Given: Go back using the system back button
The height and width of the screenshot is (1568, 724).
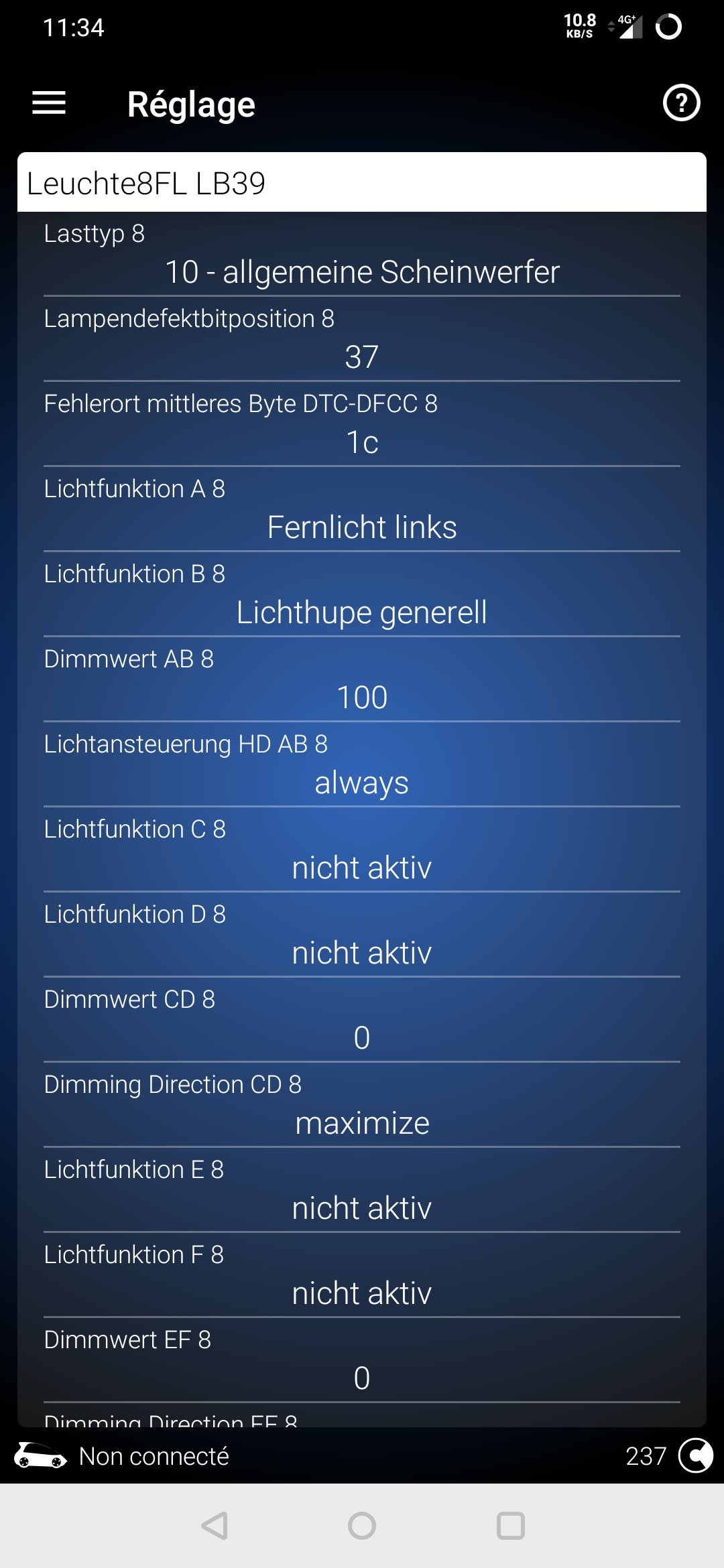Looking at the screenshot, I should (215, 1526).
